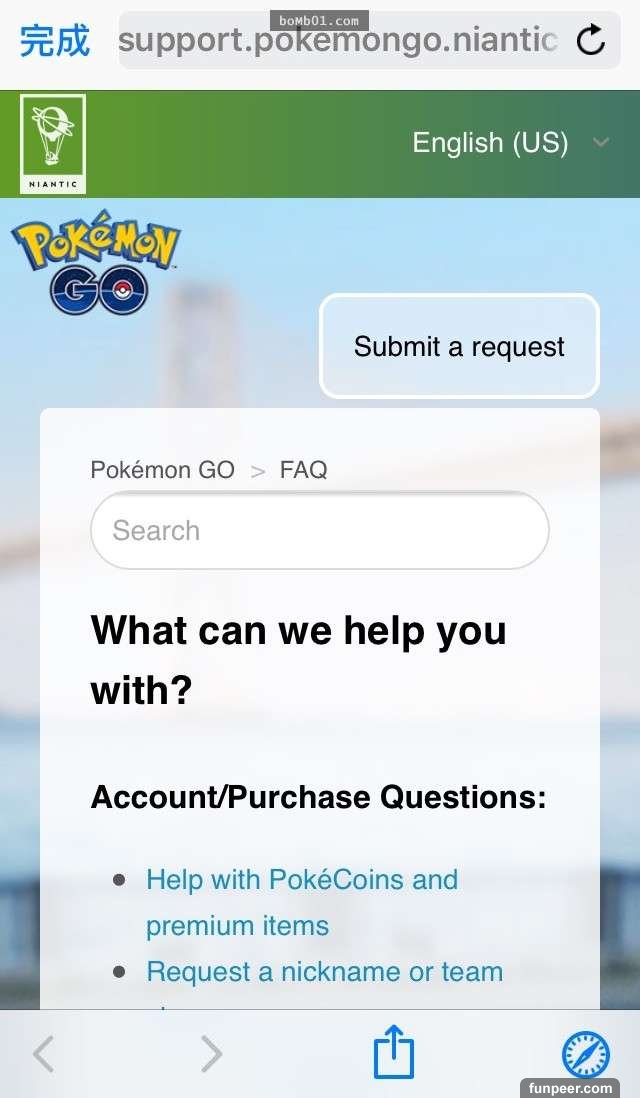This screenshot has width=640, height=1098.
Task: Share this page
Action: pos(393,1052)
